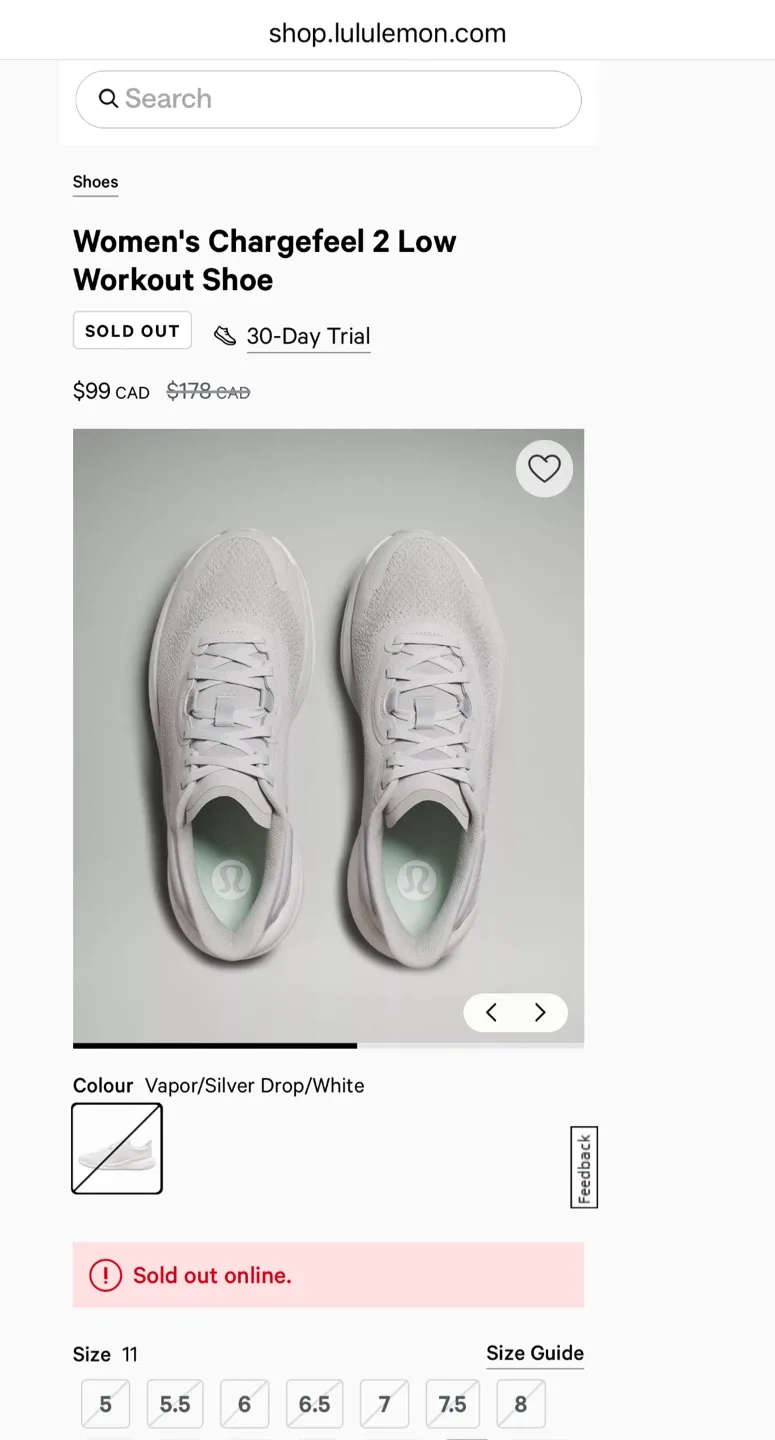Favorite the shoe using the heart icon
Screen dimensions: 775x1440
(x=544, y=468)
